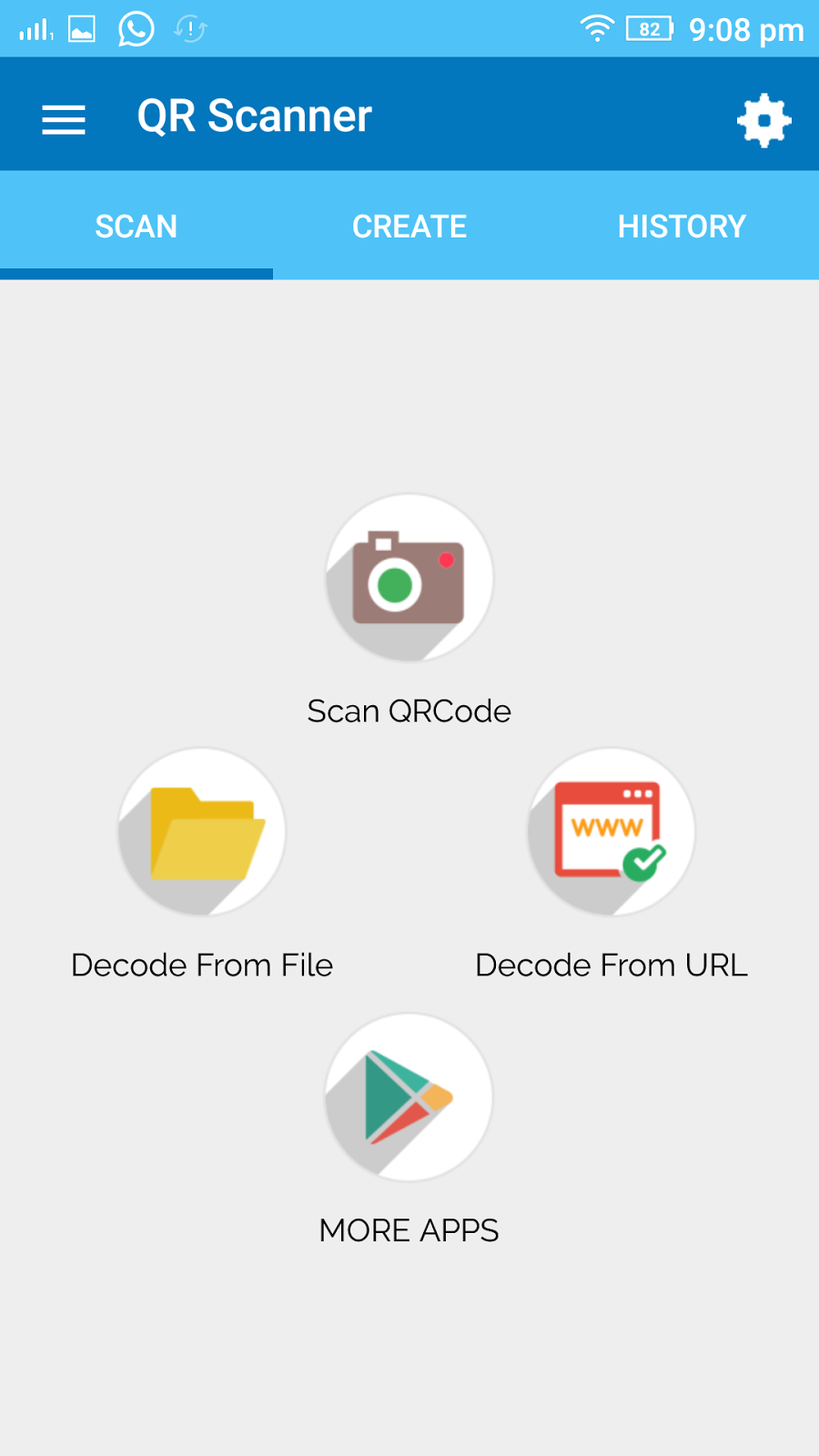Open the hamburger drawer menu
Image resolution: width=819 pixels, height=1456 pixels.
[x=64, y=119]
